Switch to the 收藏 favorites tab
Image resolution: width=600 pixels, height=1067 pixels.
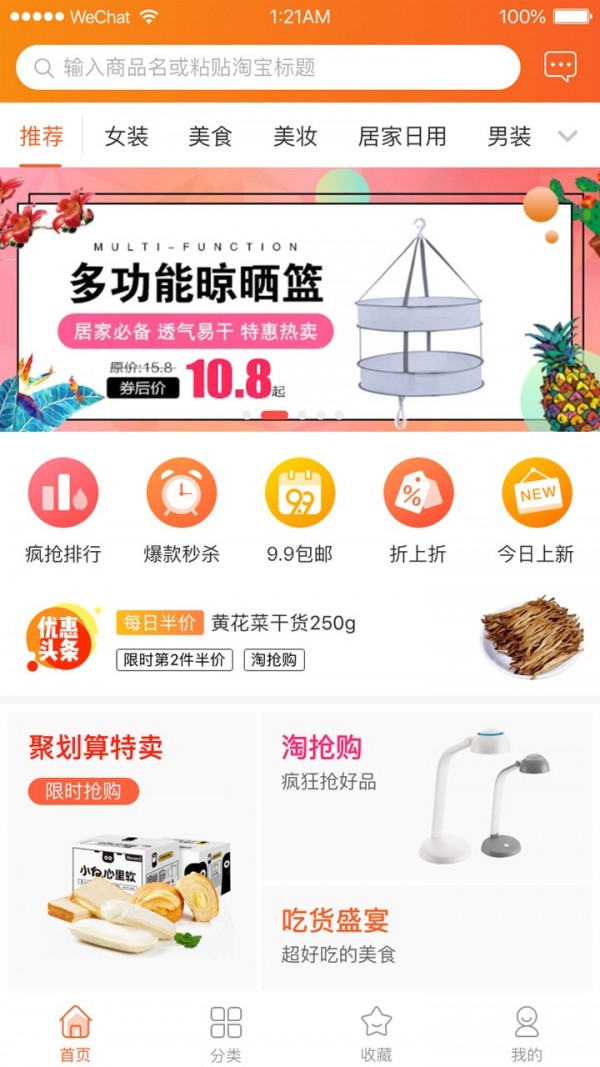pos(376,1034)
